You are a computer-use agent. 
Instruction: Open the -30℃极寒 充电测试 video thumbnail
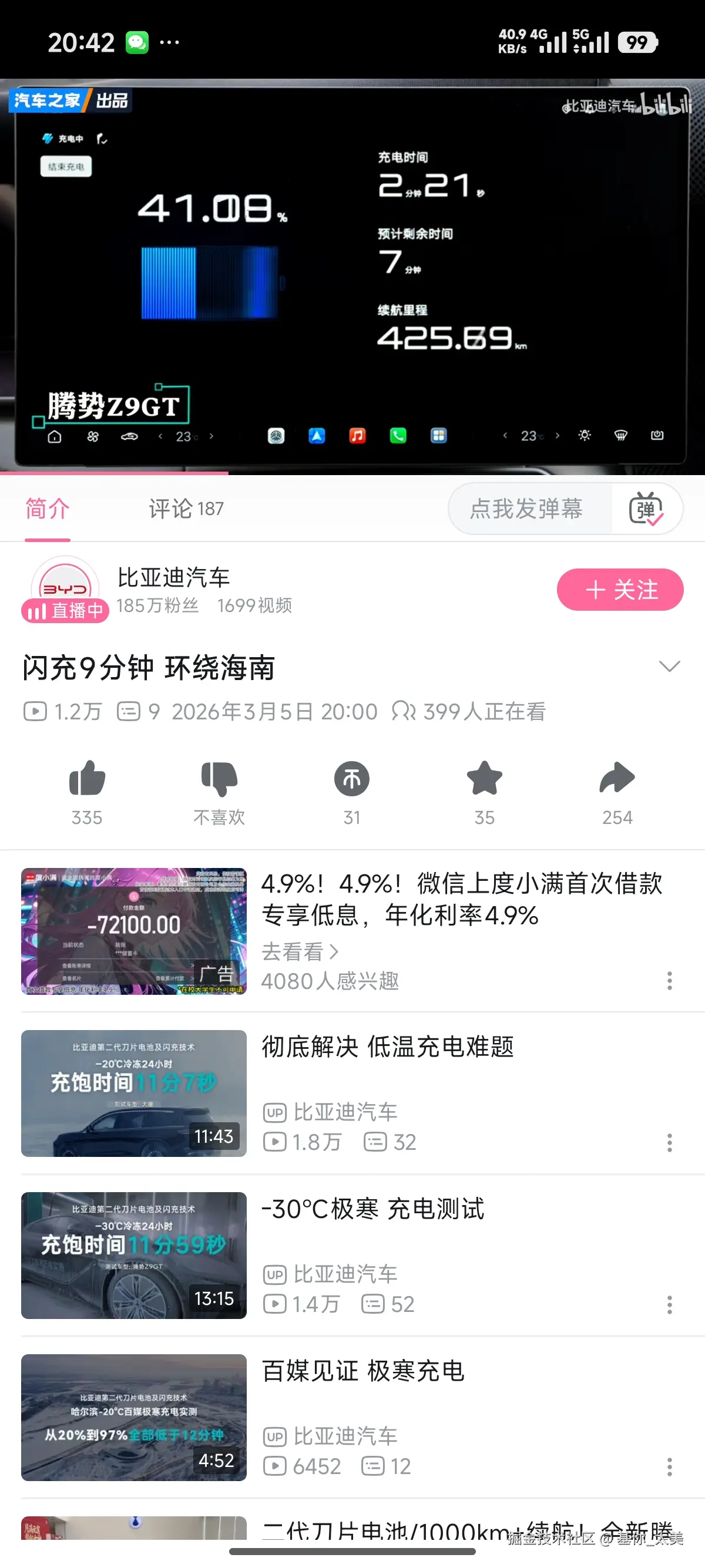click(133, 1257)
